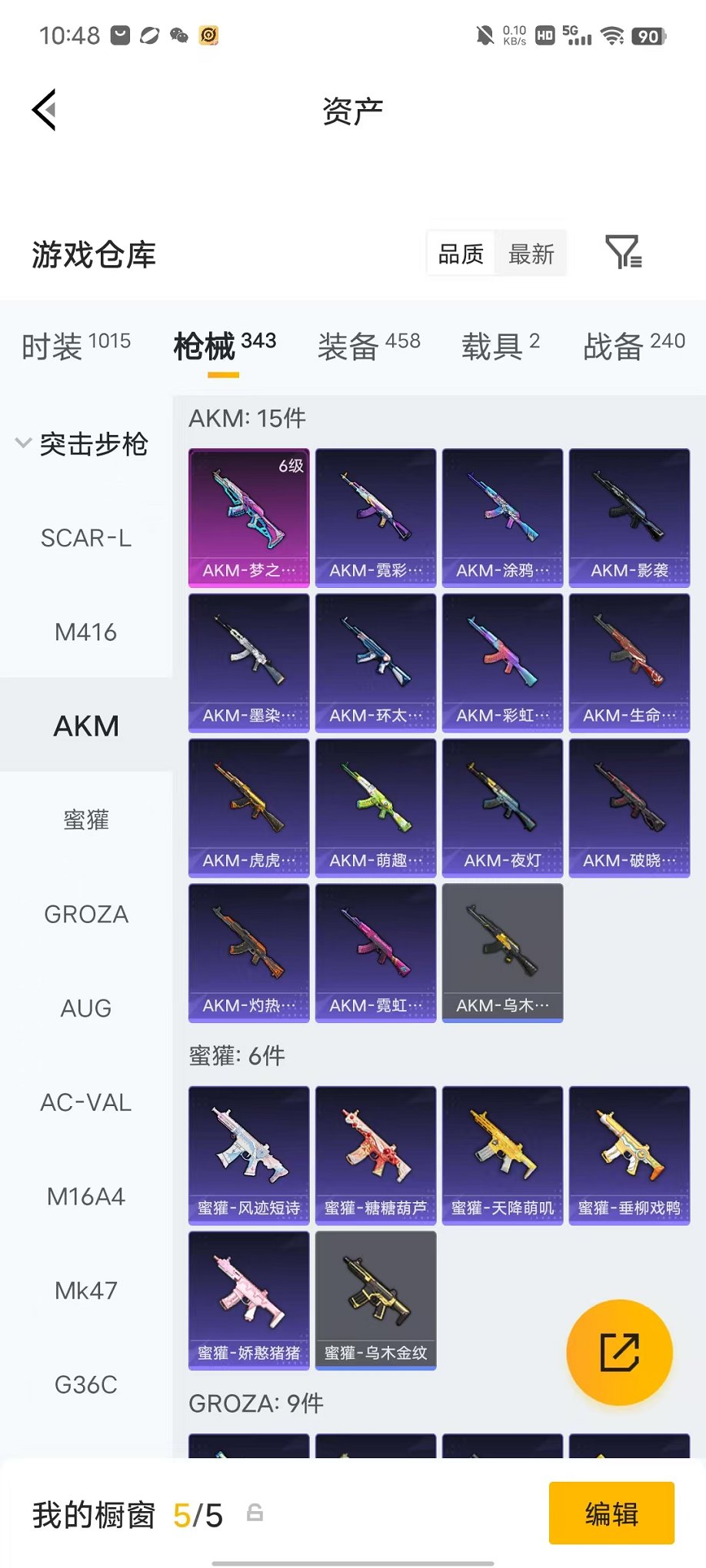Sort warehouse by 品质
706x1568 pixels.
pos(461,254)
